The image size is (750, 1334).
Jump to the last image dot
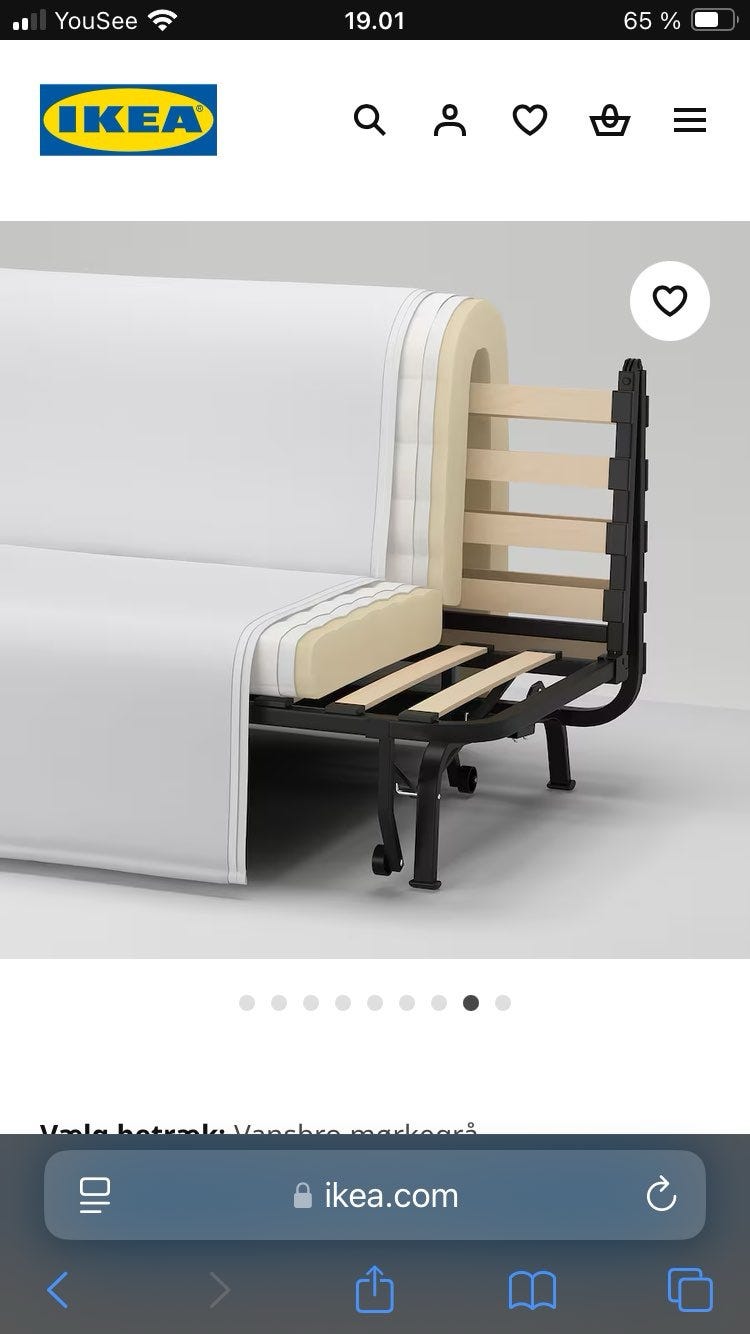click(x=503, y=1003)
